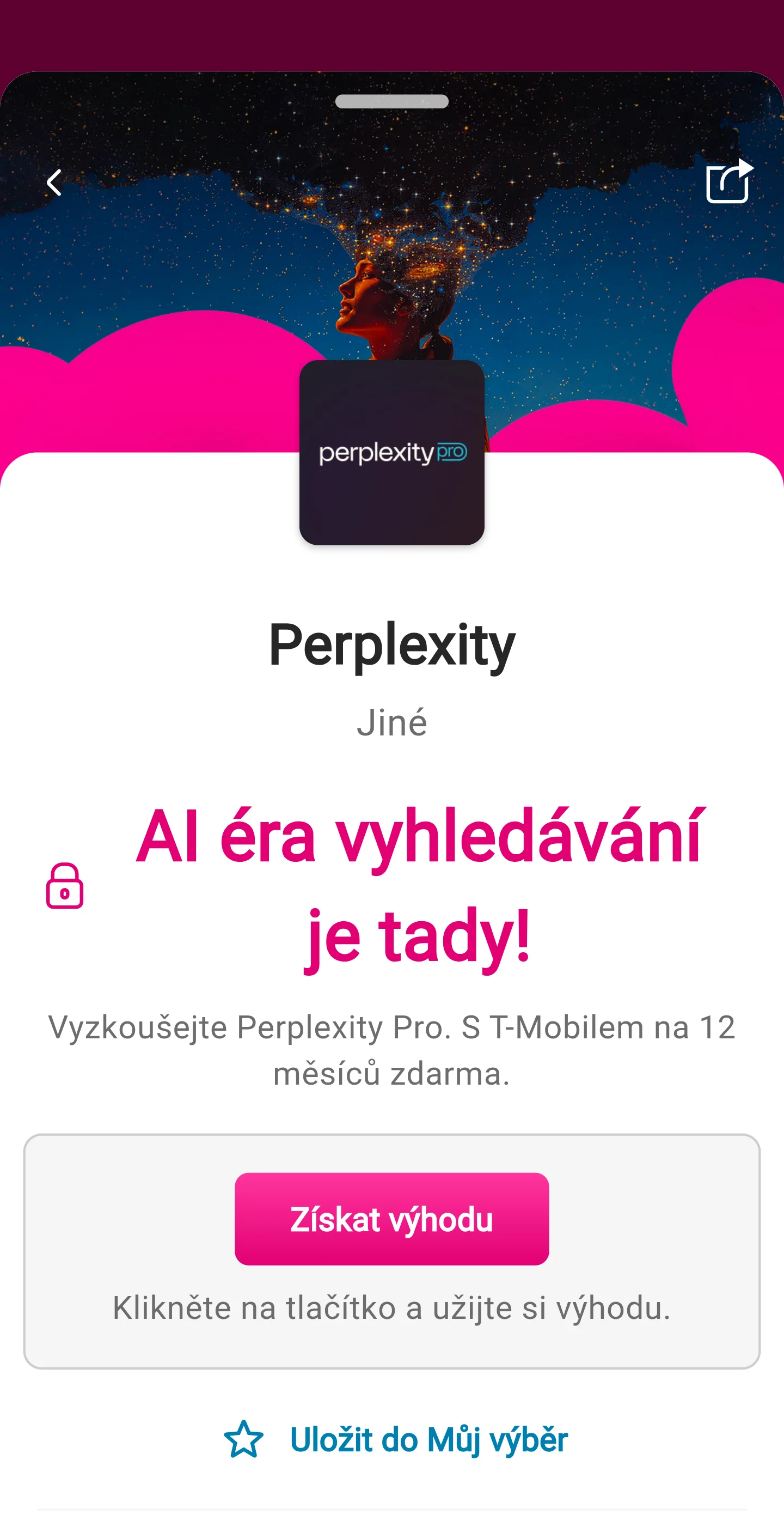Share the Perplexity offer
784x1533 pixels.
click(729, 181)
